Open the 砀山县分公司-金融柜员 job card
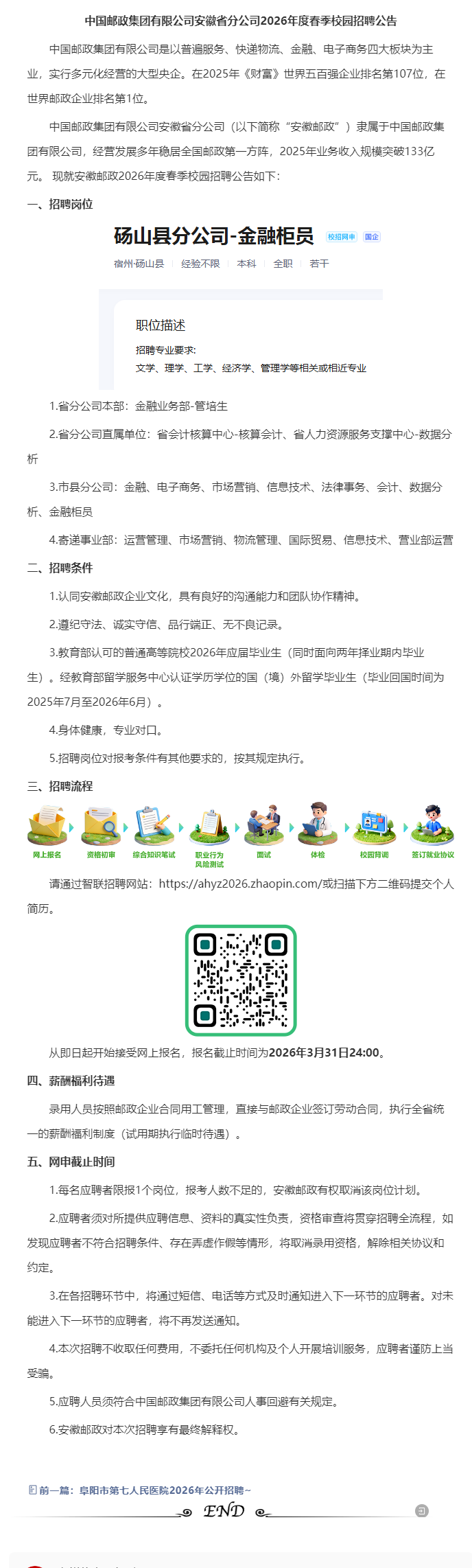The height and width of the screenshot is (1568, 472). [214, 236]
